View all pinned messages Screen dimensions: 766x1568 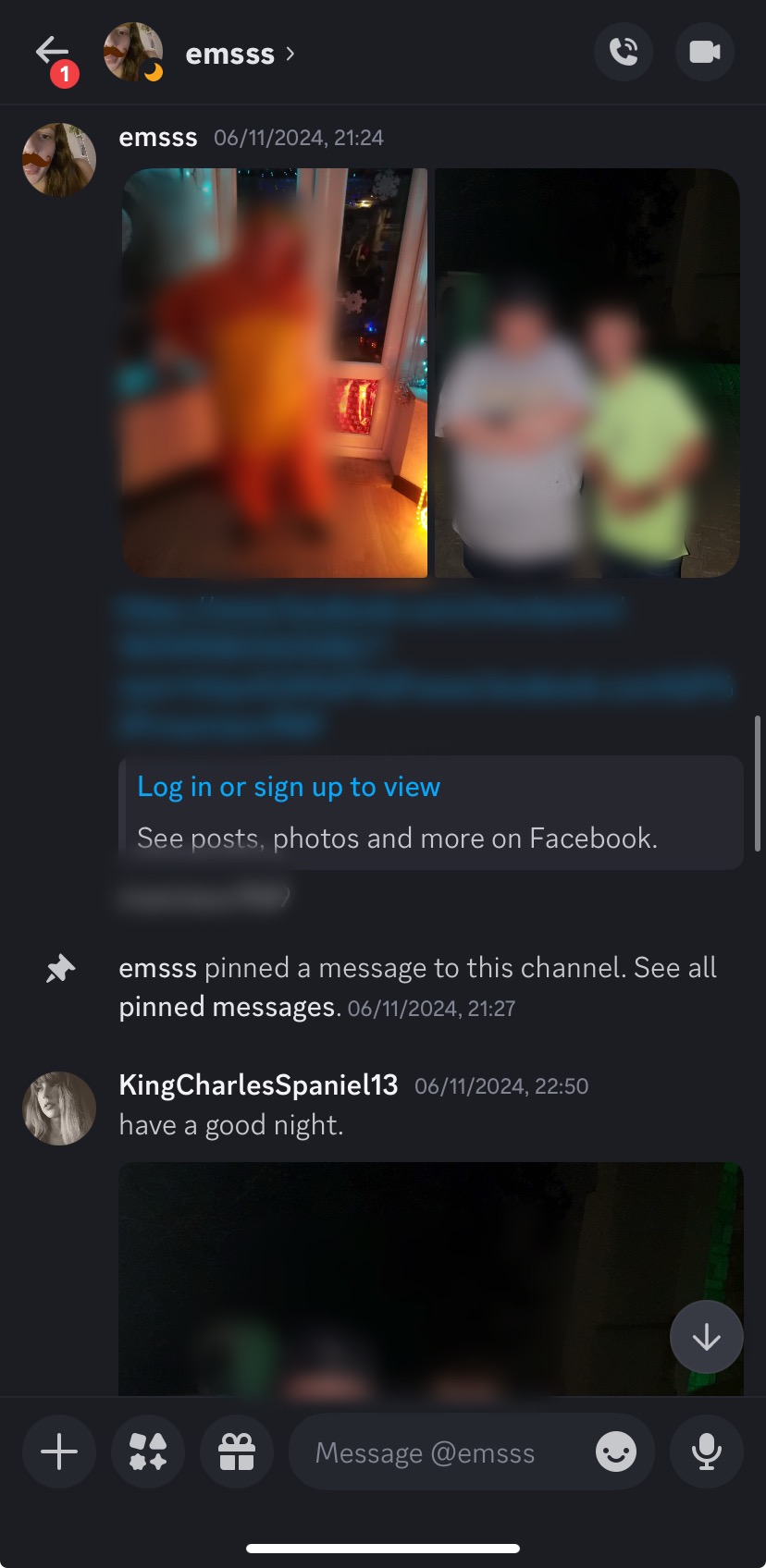pos(228,1007)
